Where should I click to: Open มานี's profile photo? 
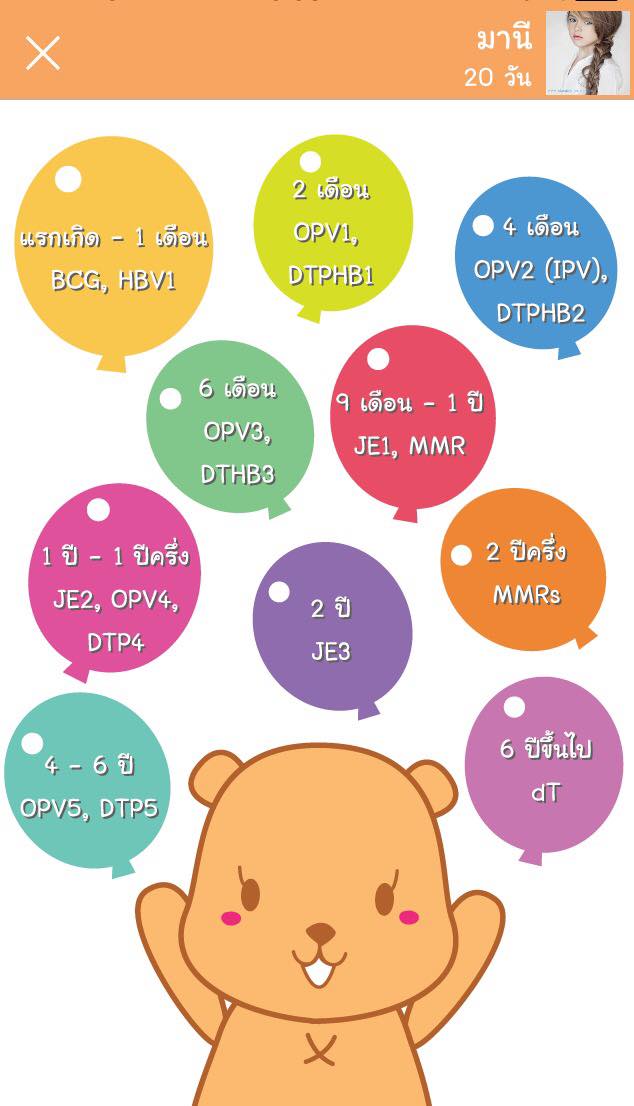click(588, 53)
